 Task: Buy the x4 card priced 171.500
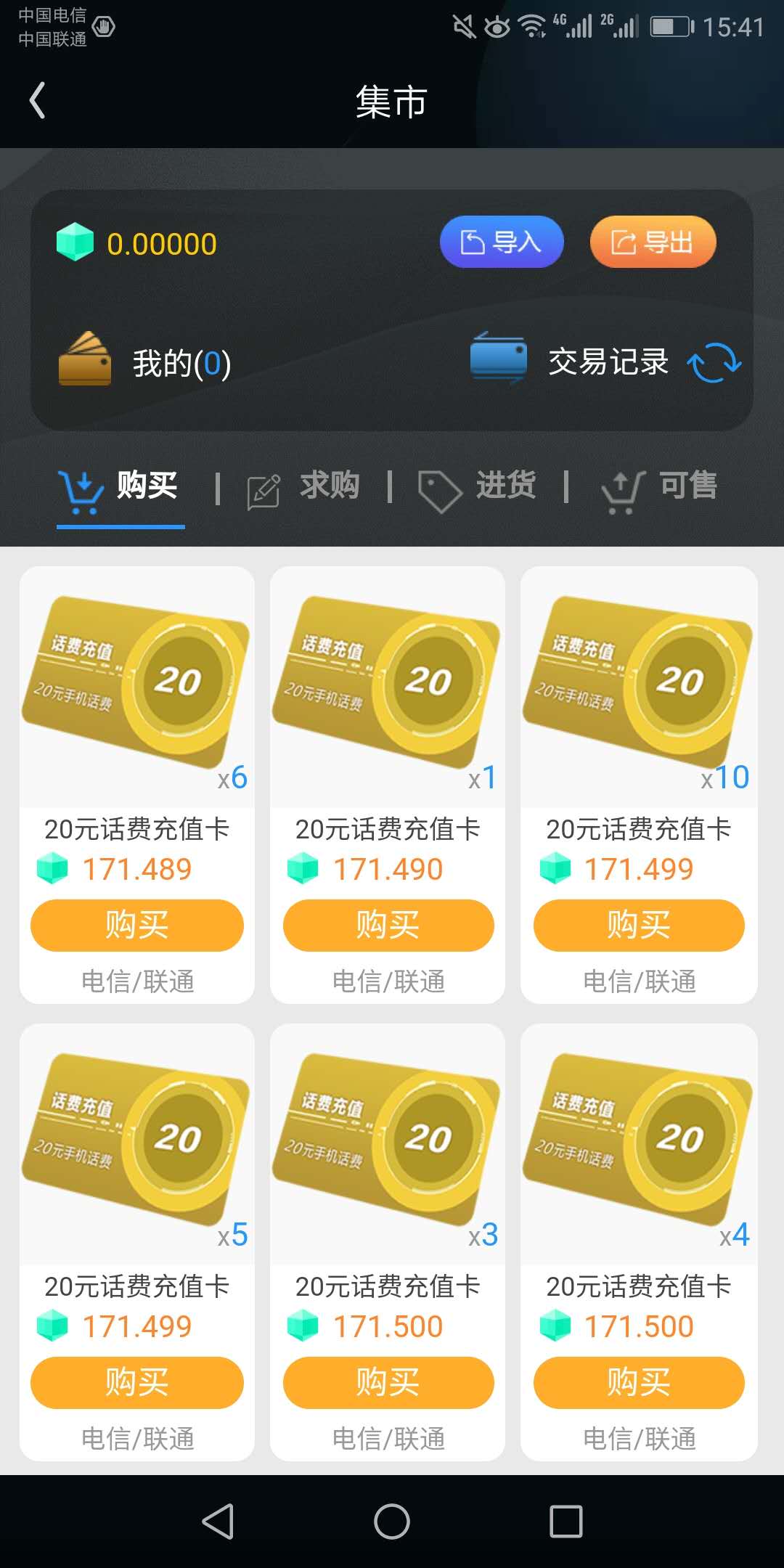click(x=639, y=1382)
